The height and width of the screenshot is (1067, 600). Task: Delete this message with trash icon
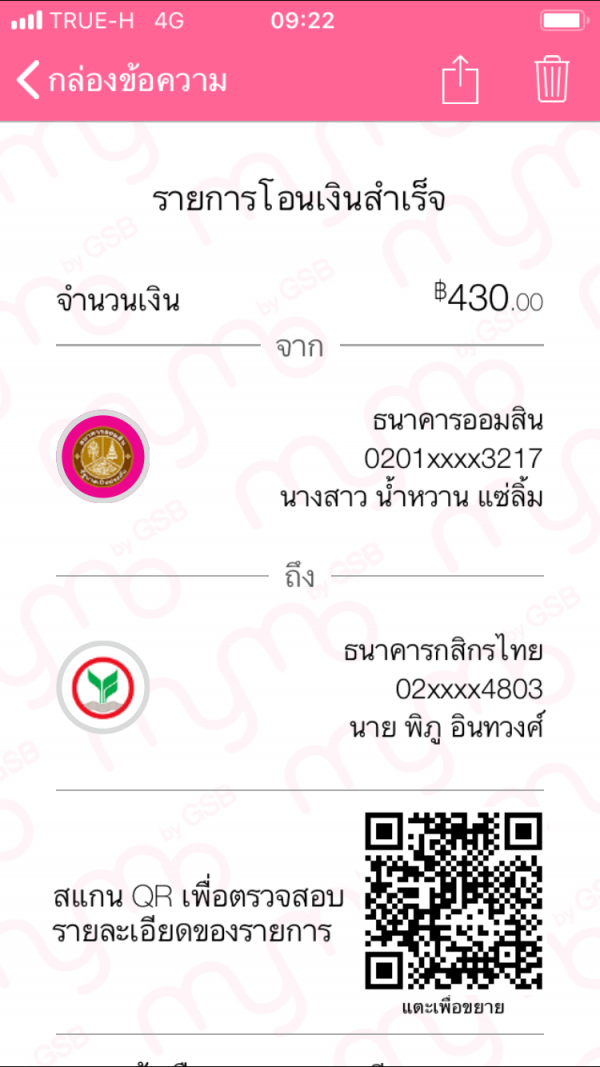tap(552, 79)
